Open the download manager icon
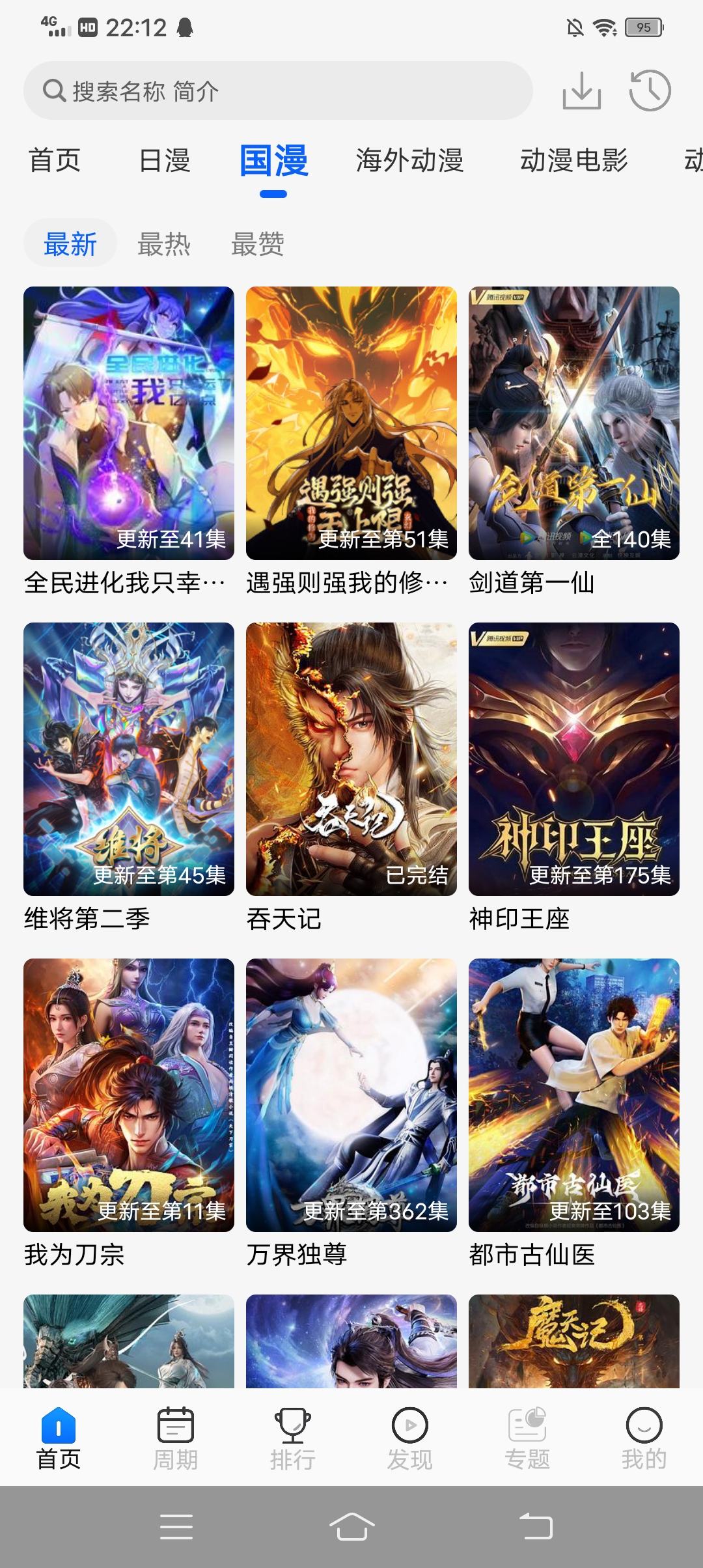The width and height of the screenshot is (703, 1568). coord(581,91)
